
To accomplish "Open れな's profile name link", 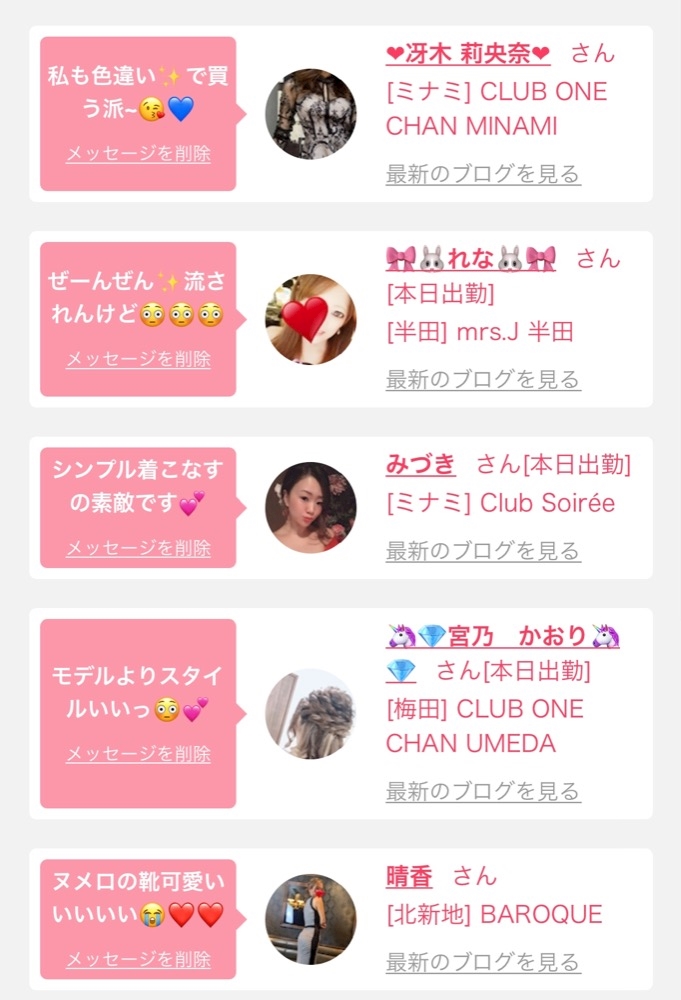I will pos(470,259).
